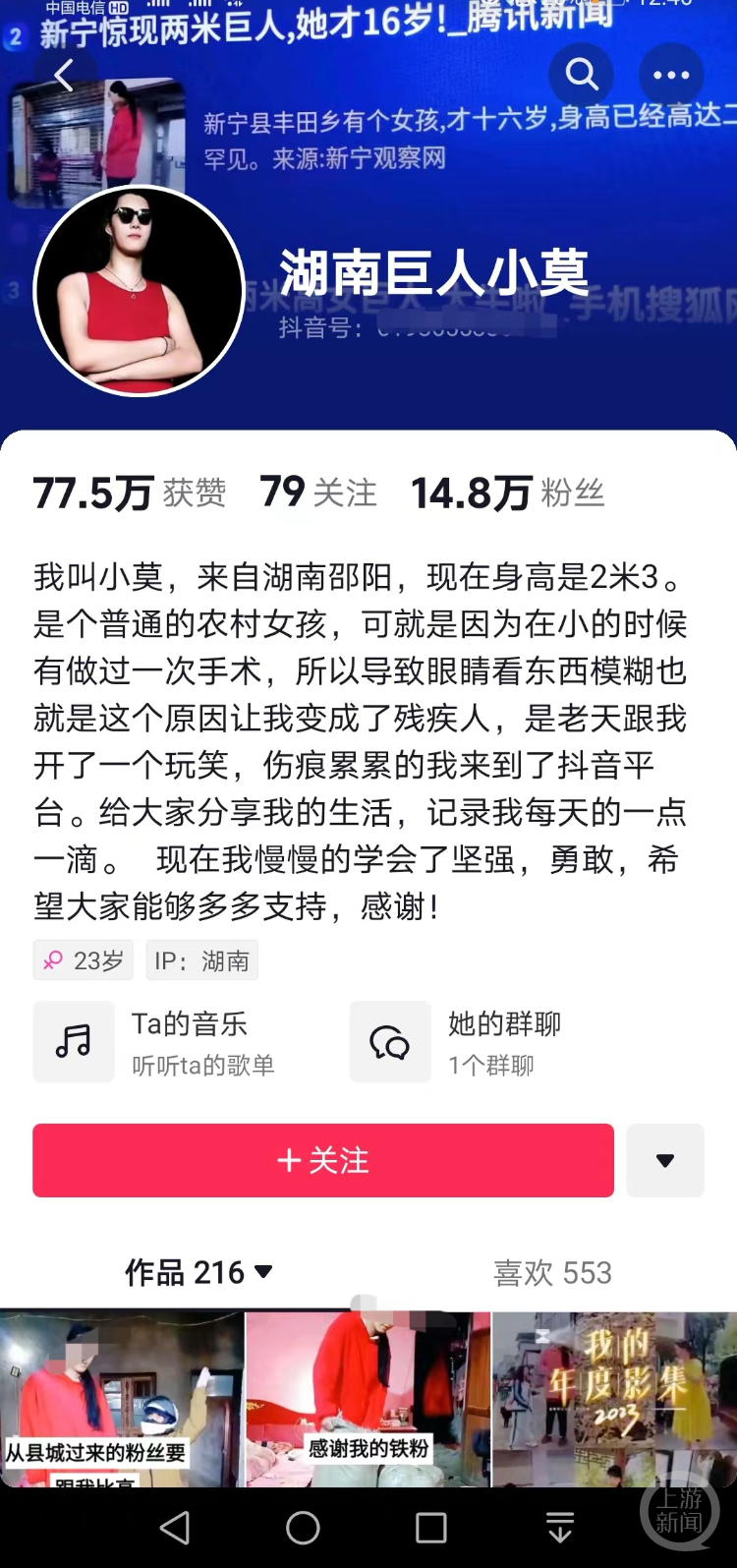737x1568 pixels.
Task: Switch to the 作品 216 tab
Action: click(187, 1272)
